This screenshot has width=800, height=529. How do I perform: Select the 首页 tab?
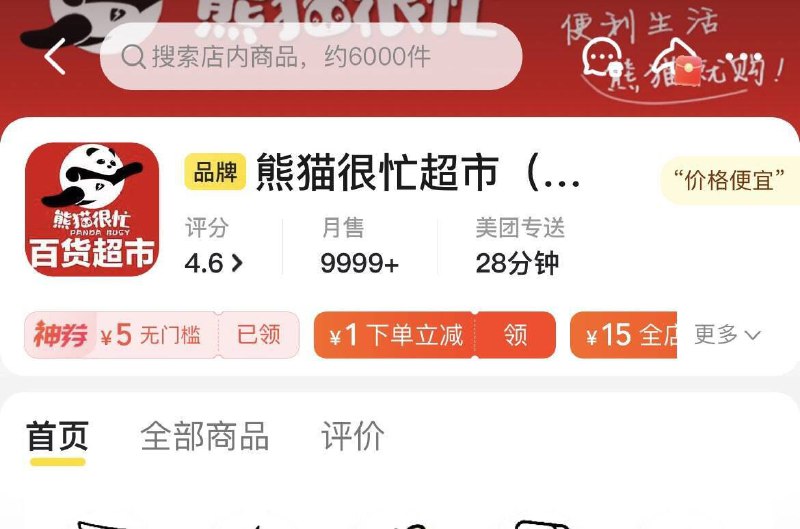(x=57, y=436)
